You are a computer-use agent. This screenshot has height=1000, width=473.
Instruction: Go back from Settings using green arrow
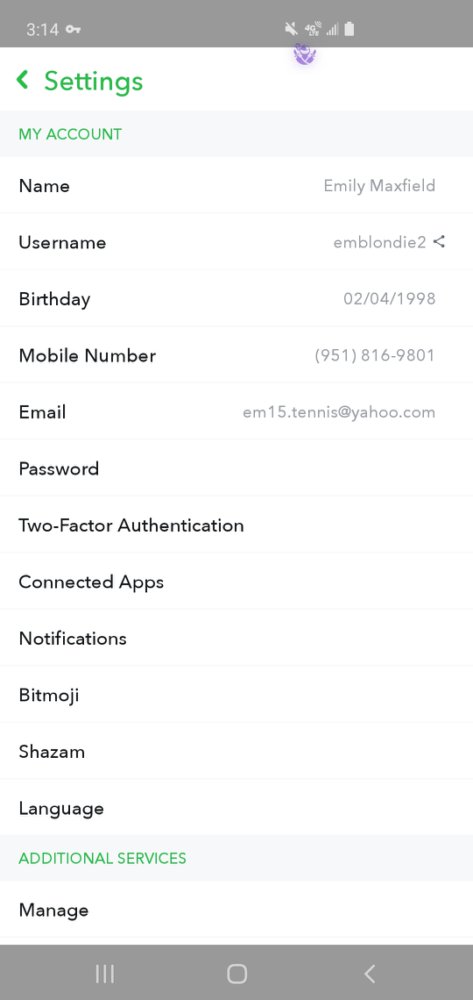tap(22, 80)
